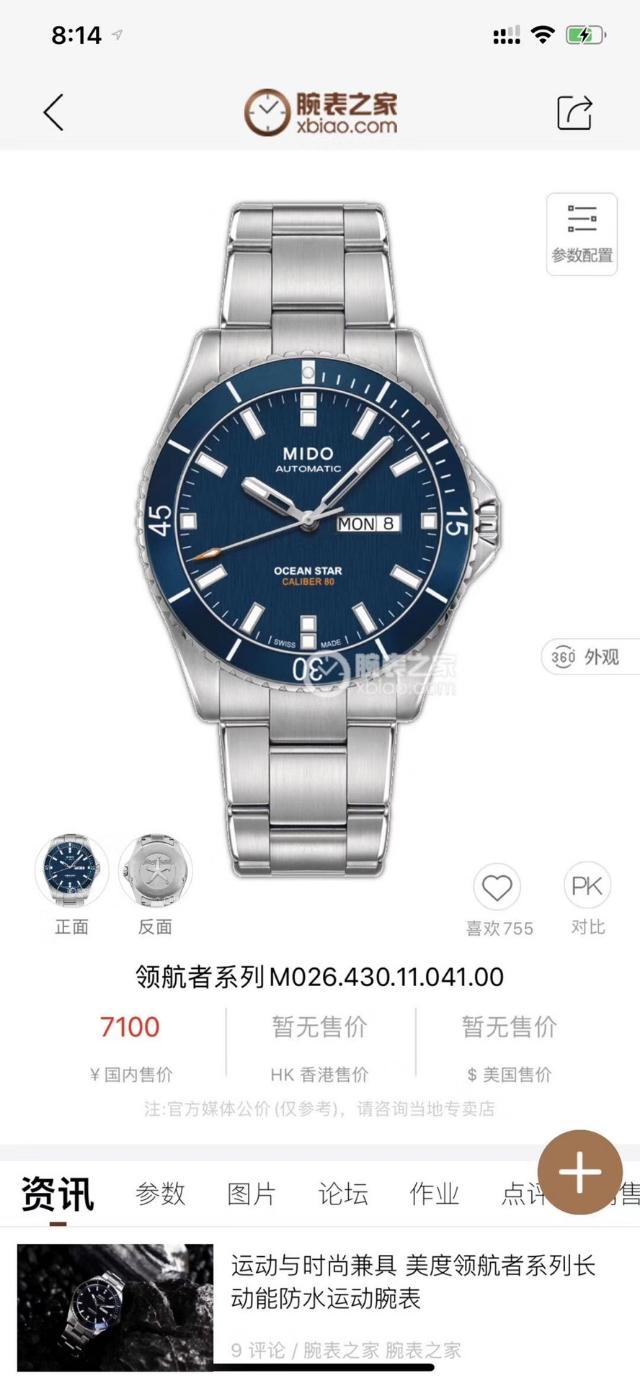Open the article 运动与时尚兼具 美度领航者系列
Screen dimensions: 640x1383
pyautogui.click(x=412, y=1283)
